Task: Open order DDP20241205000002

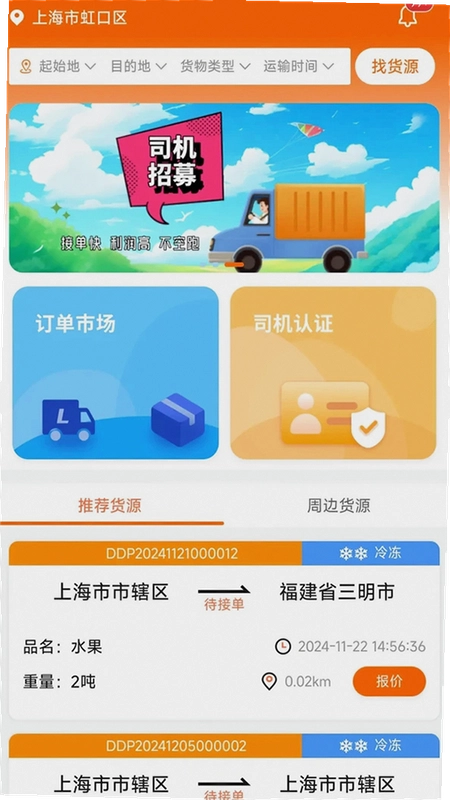Action: point(224,766)
